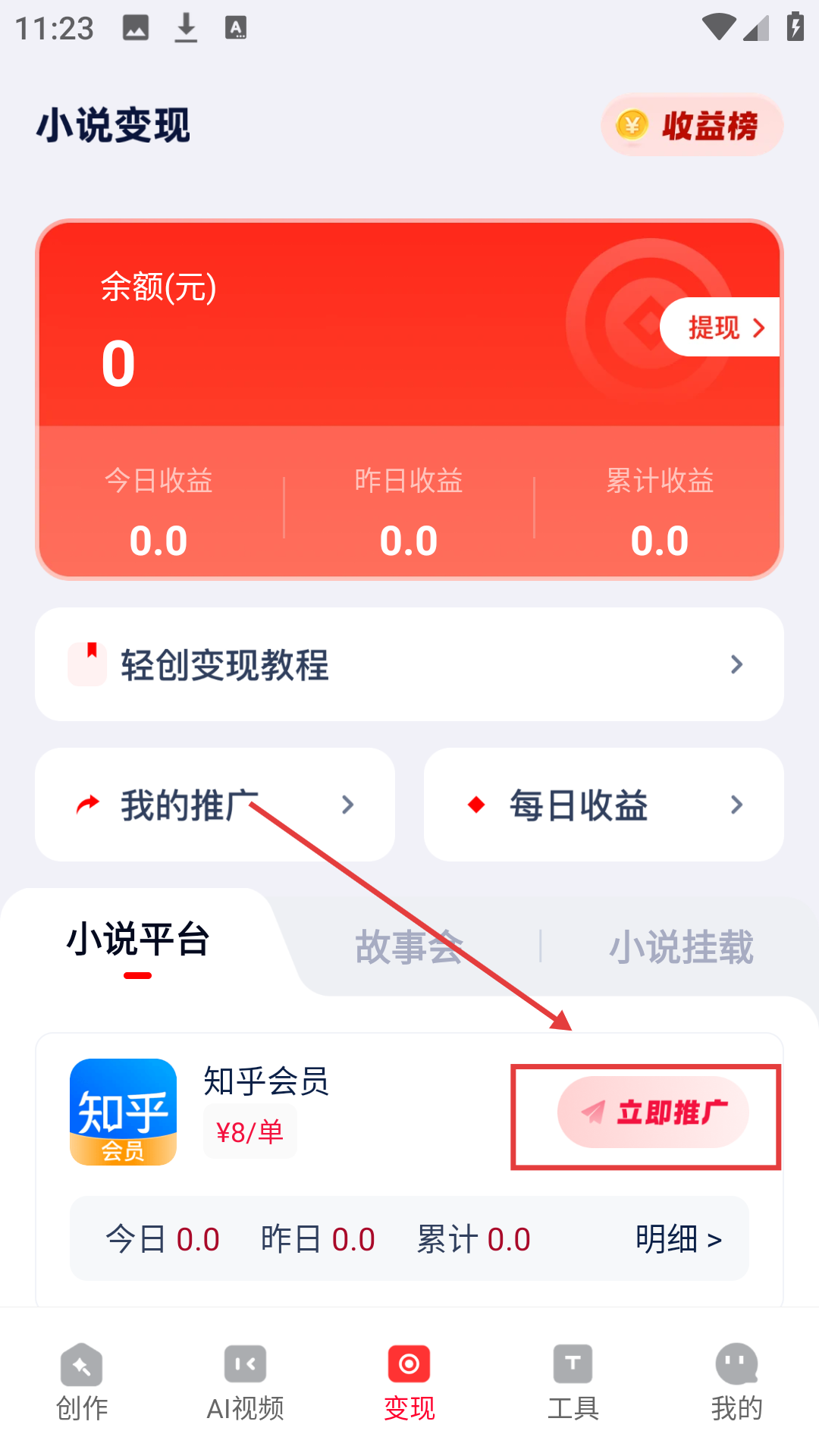The height and width of the screenshot is (1456, 819).
Task: Switch to the 小说挂载 tab
Action: point(681,946)
